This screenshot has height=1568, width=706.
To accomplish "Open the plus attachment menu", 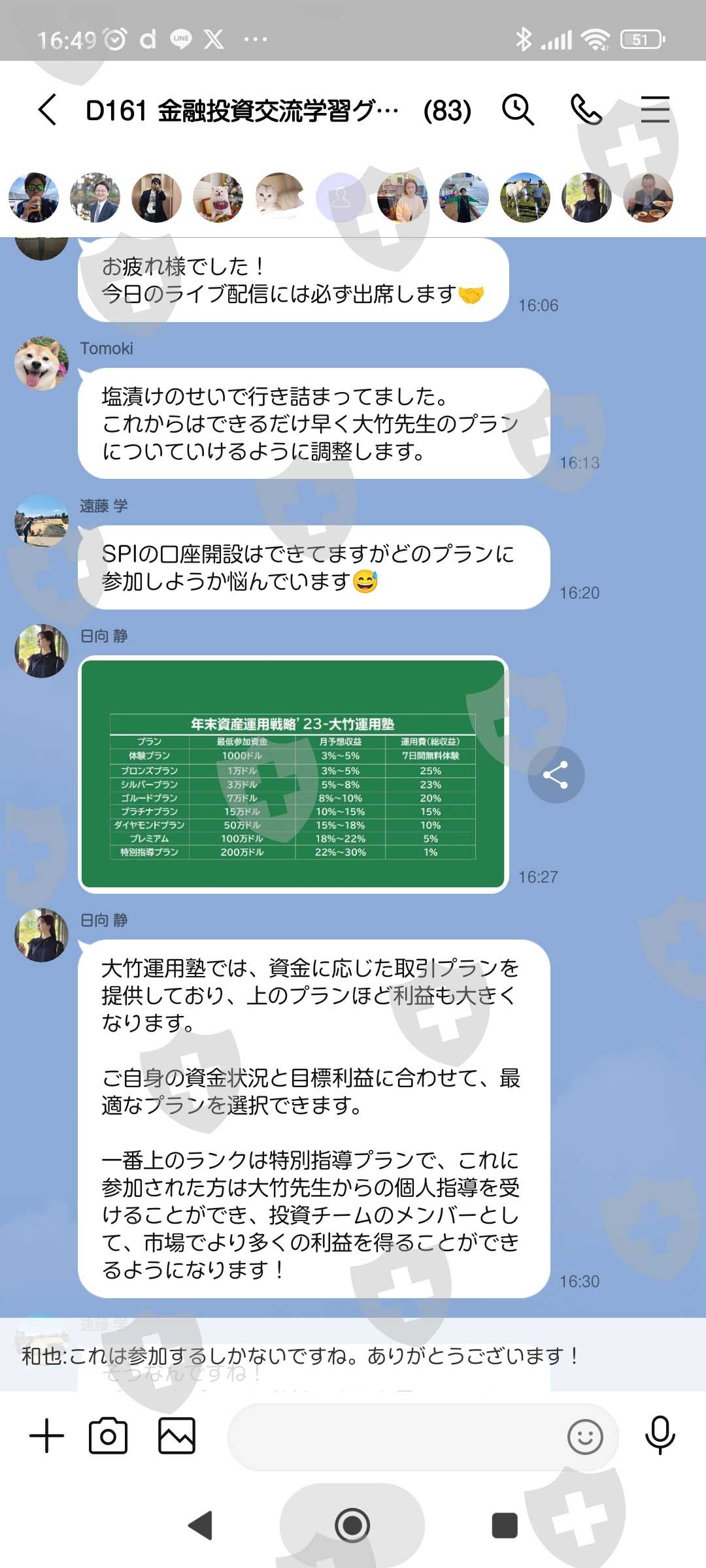I will tap(47, 1436).
